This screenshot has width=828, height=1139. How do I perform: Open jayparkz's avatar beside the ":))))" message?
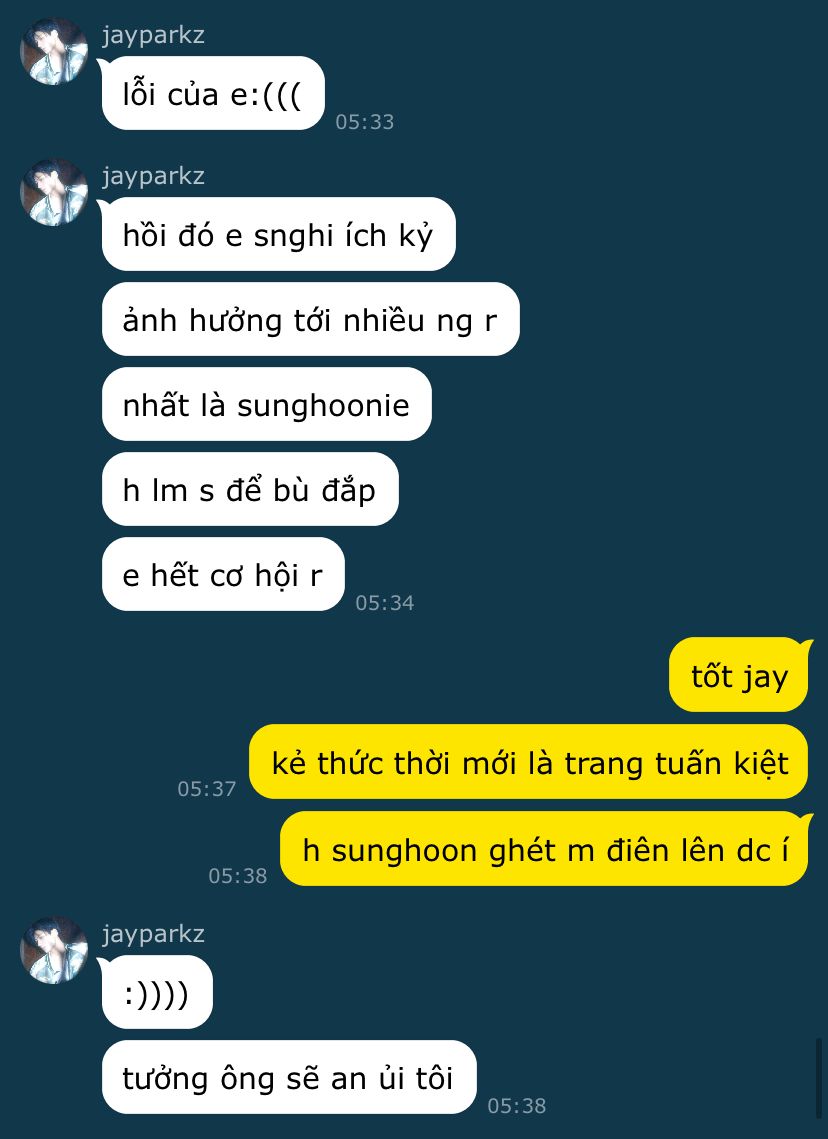[54, 950]
